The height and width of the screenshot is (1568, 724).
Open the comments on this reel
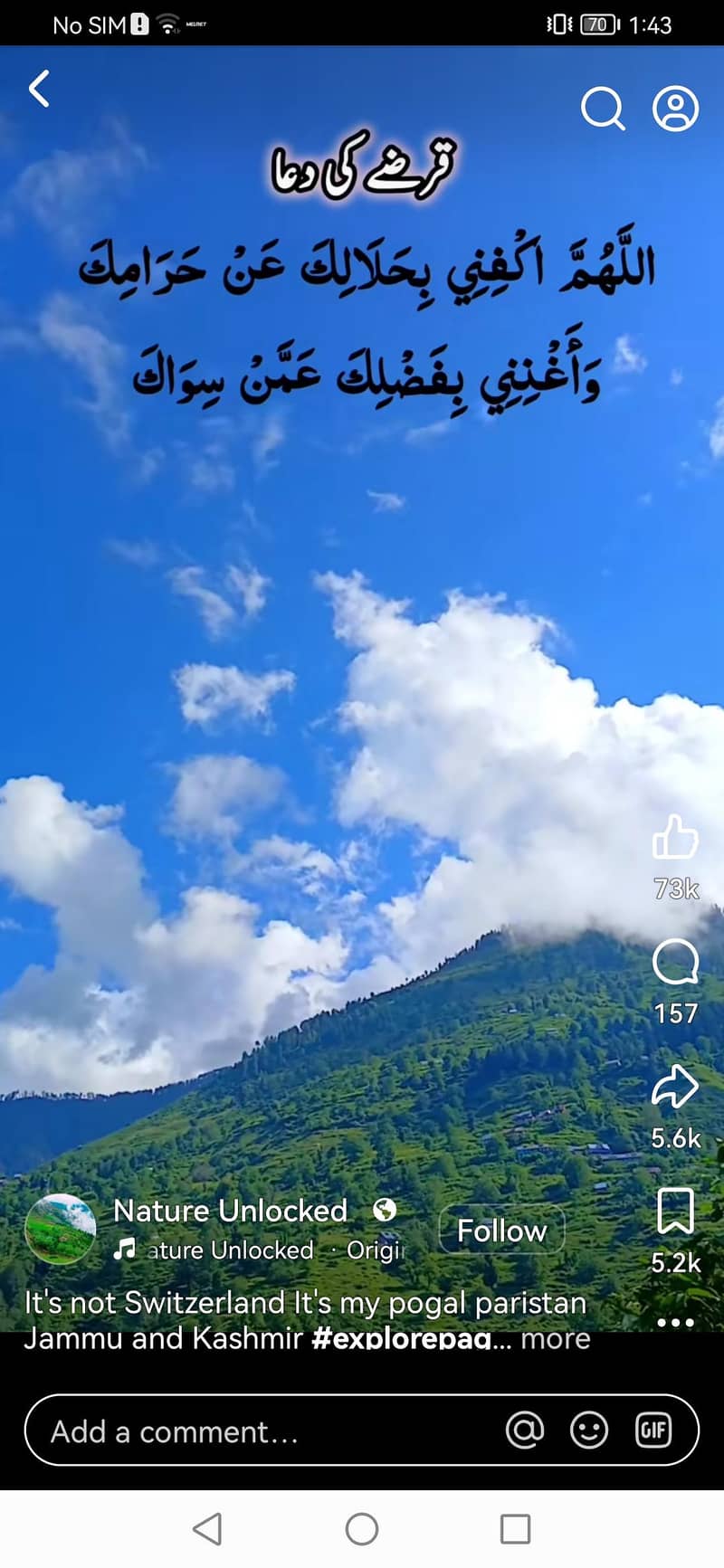675,962
